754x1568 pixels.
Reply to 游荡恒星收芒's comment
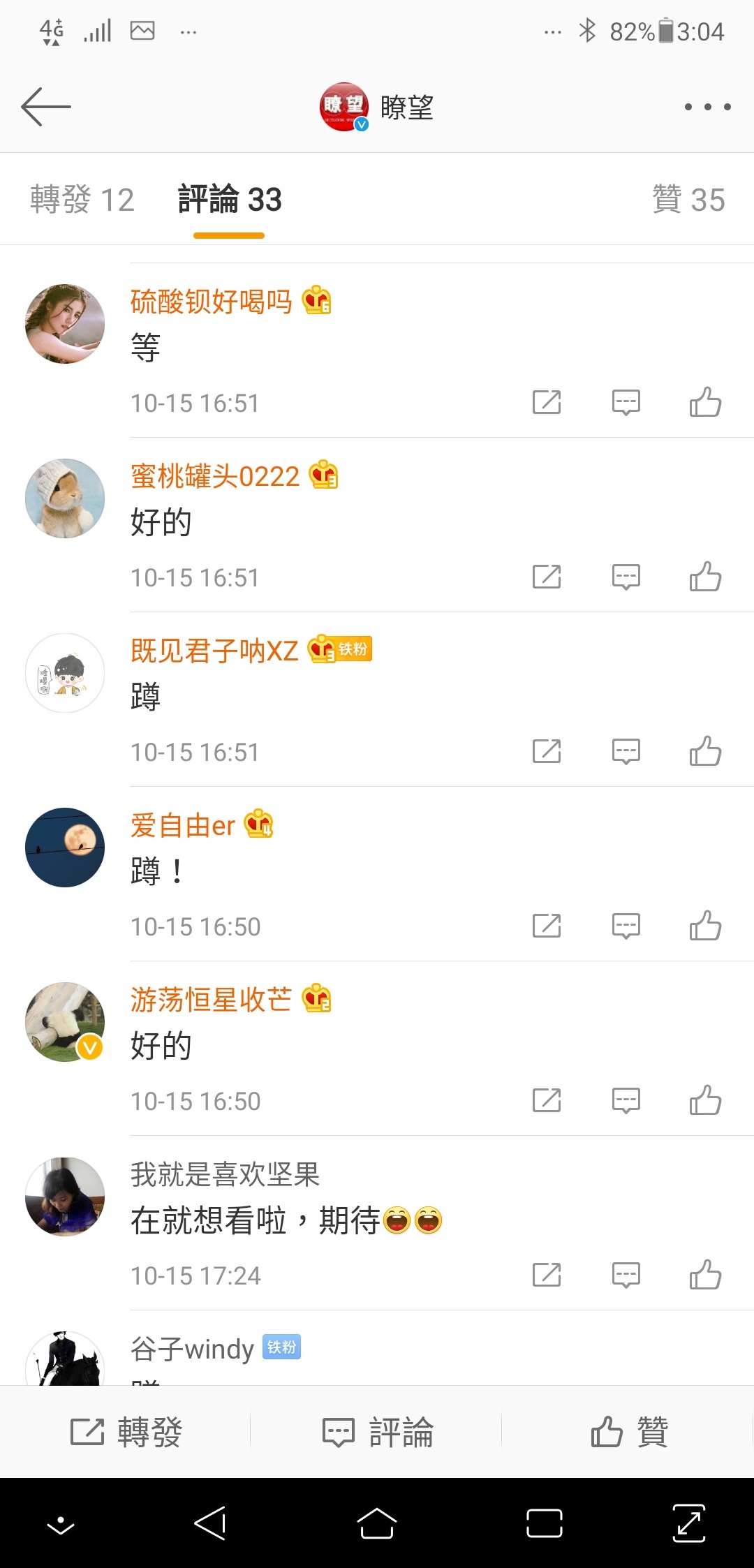tap(626, 1100)
